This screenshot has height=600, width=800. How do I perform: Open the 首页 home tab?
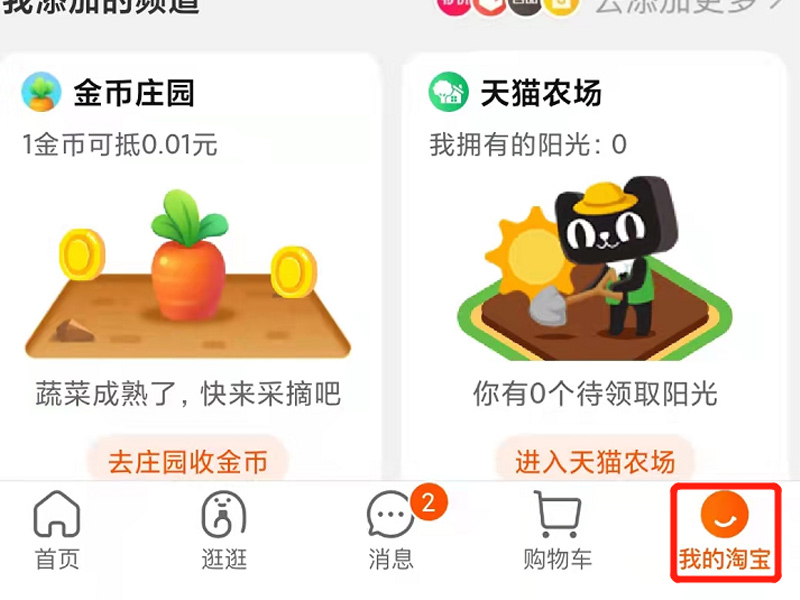click(57, 532)
